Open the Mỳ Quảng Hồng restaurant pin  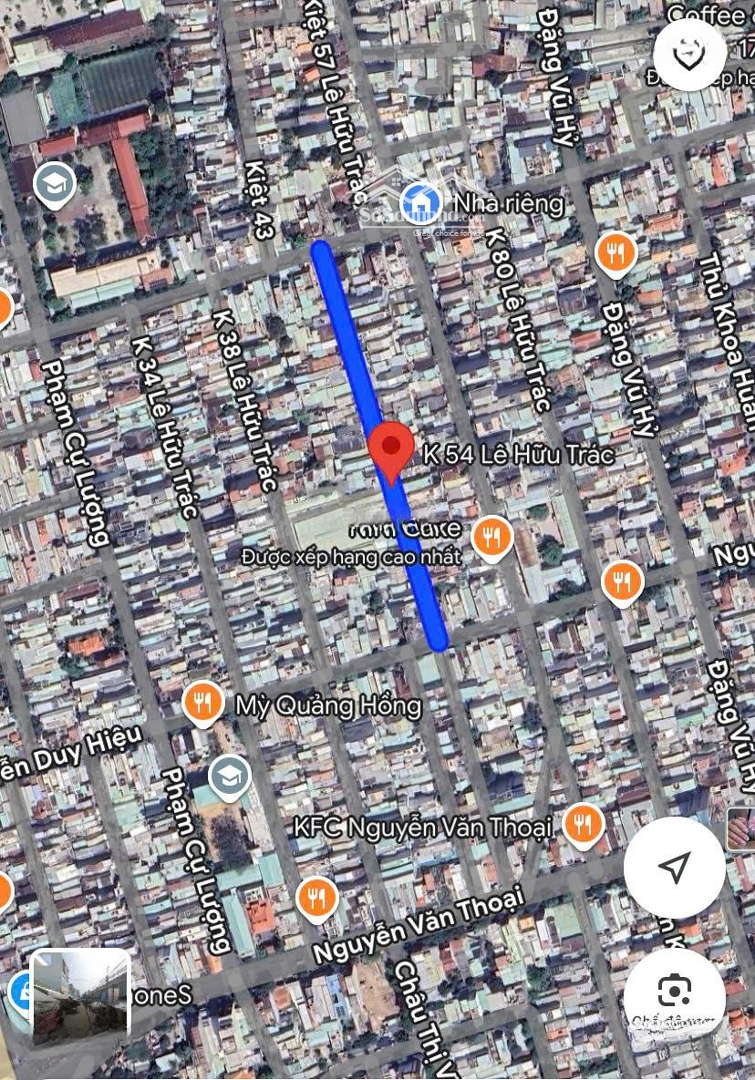[x=203, y=704]
